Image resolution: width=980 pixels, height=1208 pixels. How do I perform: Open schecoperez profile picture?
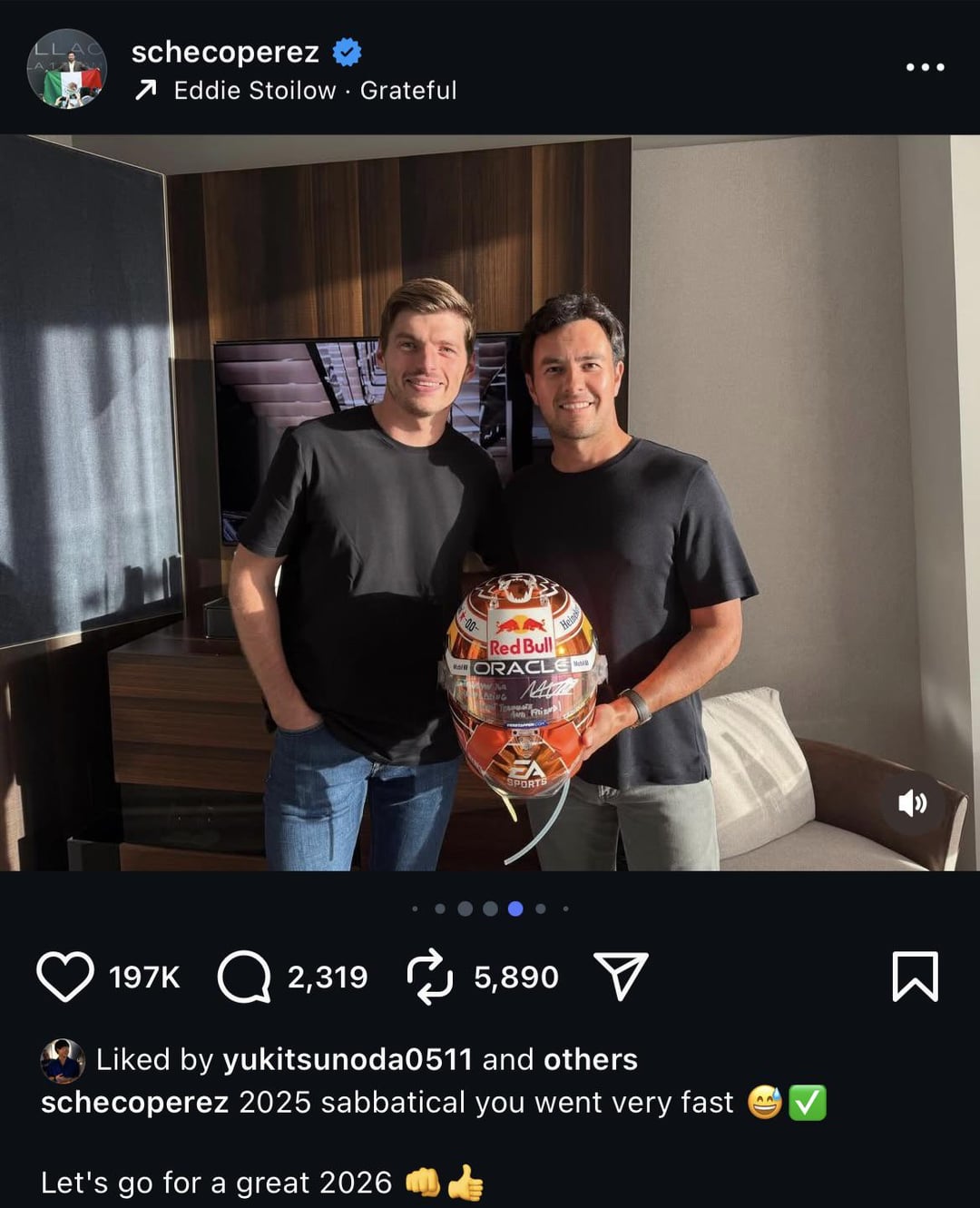[x=67, y=69]
